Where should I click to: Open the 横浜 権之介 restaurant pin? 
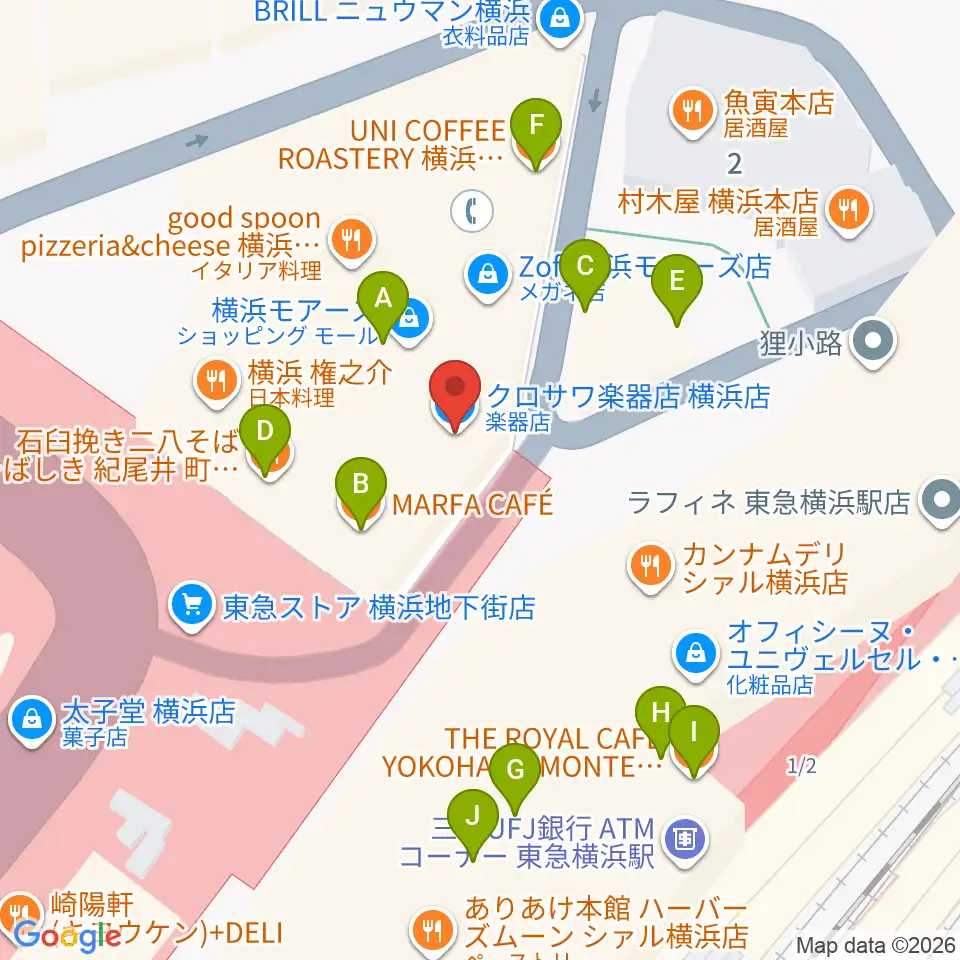(217, 383)
